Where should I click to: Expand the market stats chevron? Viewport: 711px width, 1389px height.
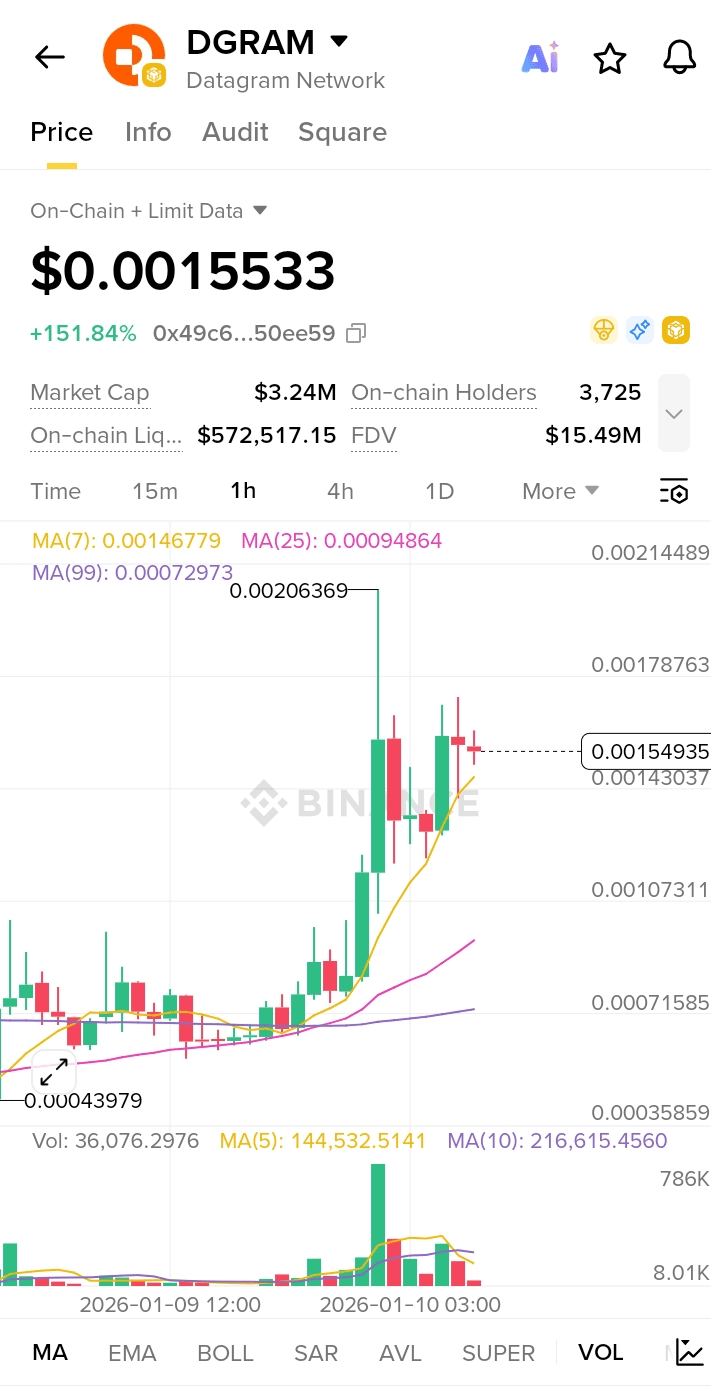point(674,414)
